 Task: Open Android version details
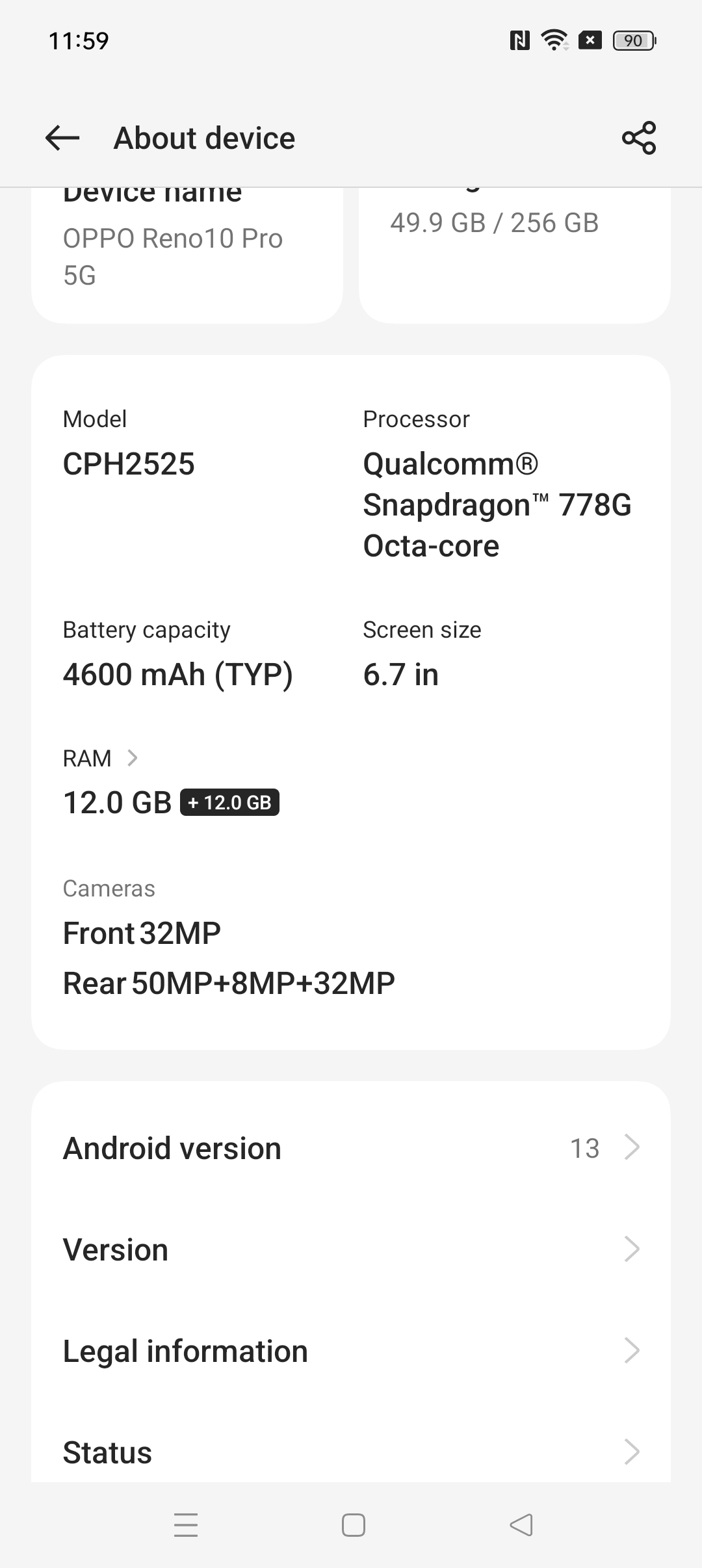(351, 1148)
